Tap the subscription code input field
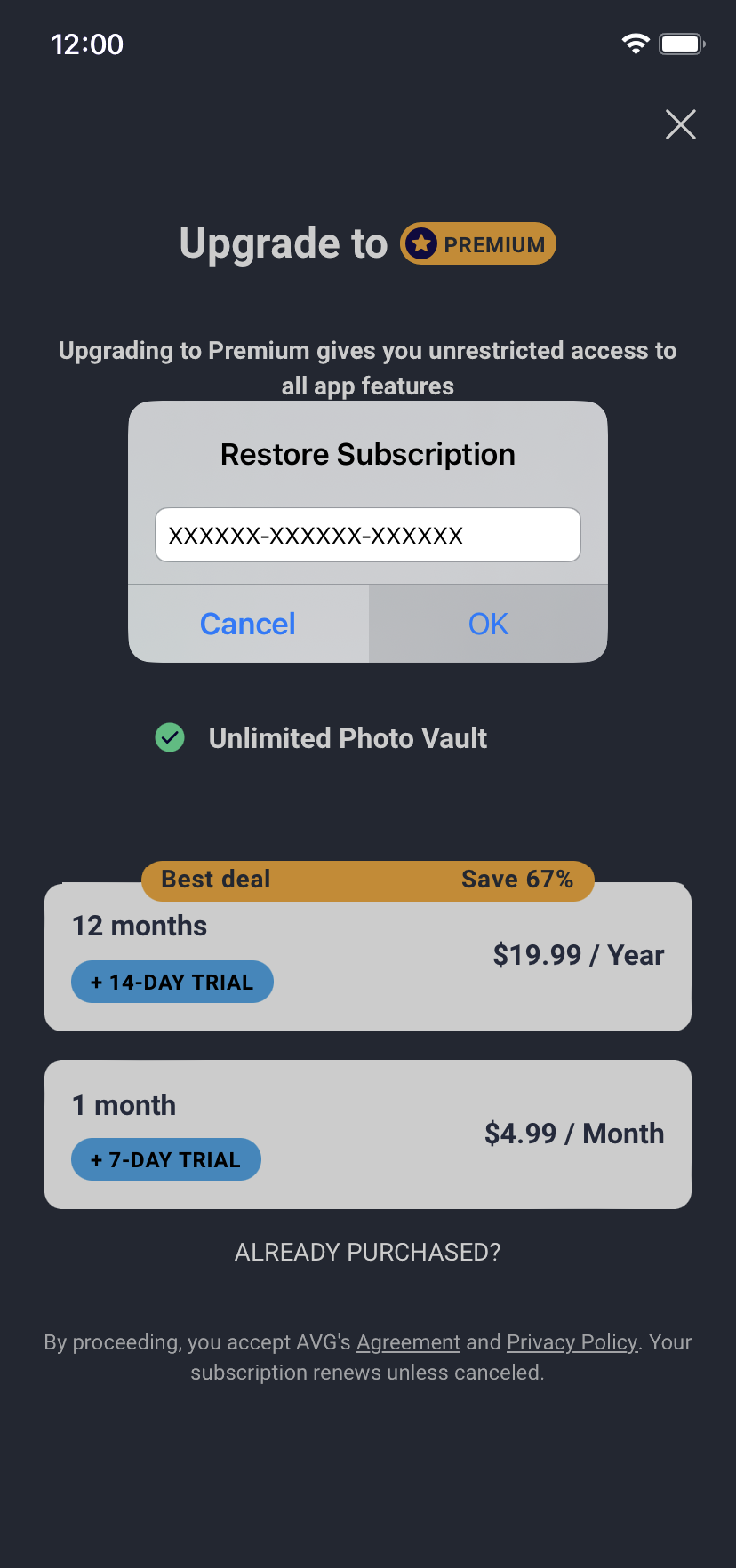Screen dimensions: 736x1568 pyautogui.click(x=368, y=535)
